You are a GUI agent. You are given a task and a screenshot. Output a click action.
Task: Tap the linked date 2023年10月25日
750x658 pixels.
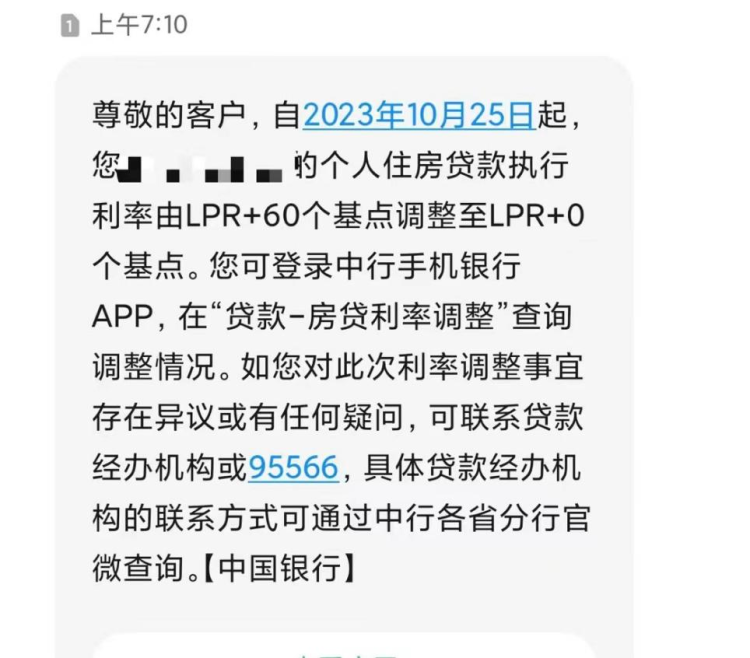(x=419, y=115)
